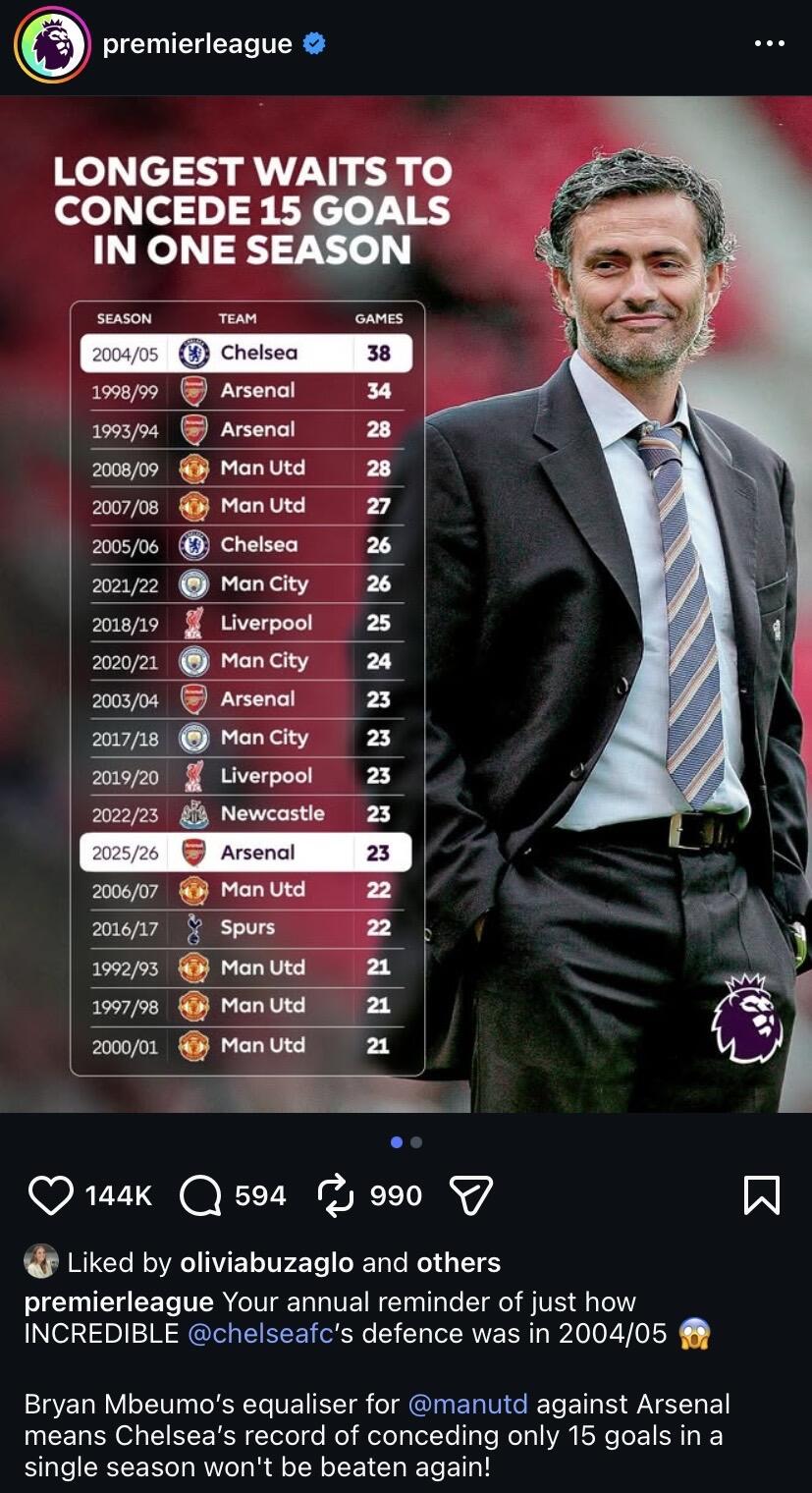Go to the second carousel slide dot
The height and width of the screenshot is (1493, 812).
pos(416,1142)
